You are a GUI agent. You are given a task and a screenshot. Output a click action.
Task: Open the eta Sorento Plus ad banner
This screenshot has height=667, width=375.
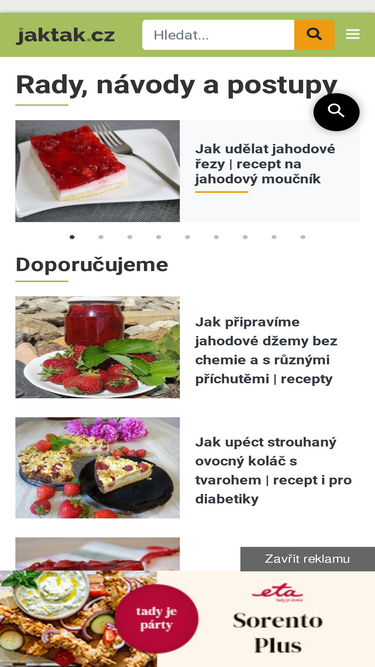(x=188, y=619)
